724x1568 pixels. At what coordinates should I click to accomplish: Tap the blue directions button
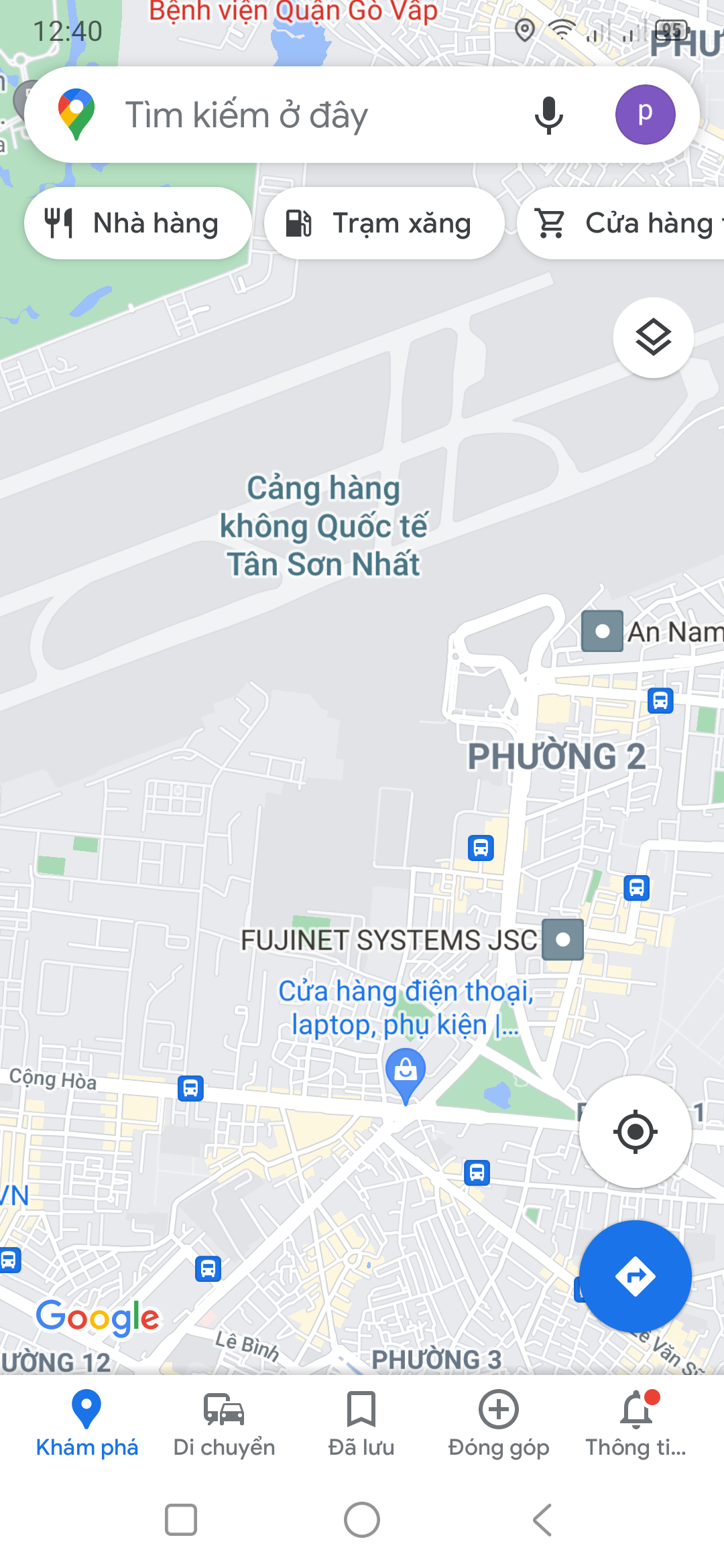coord(635,1276)
